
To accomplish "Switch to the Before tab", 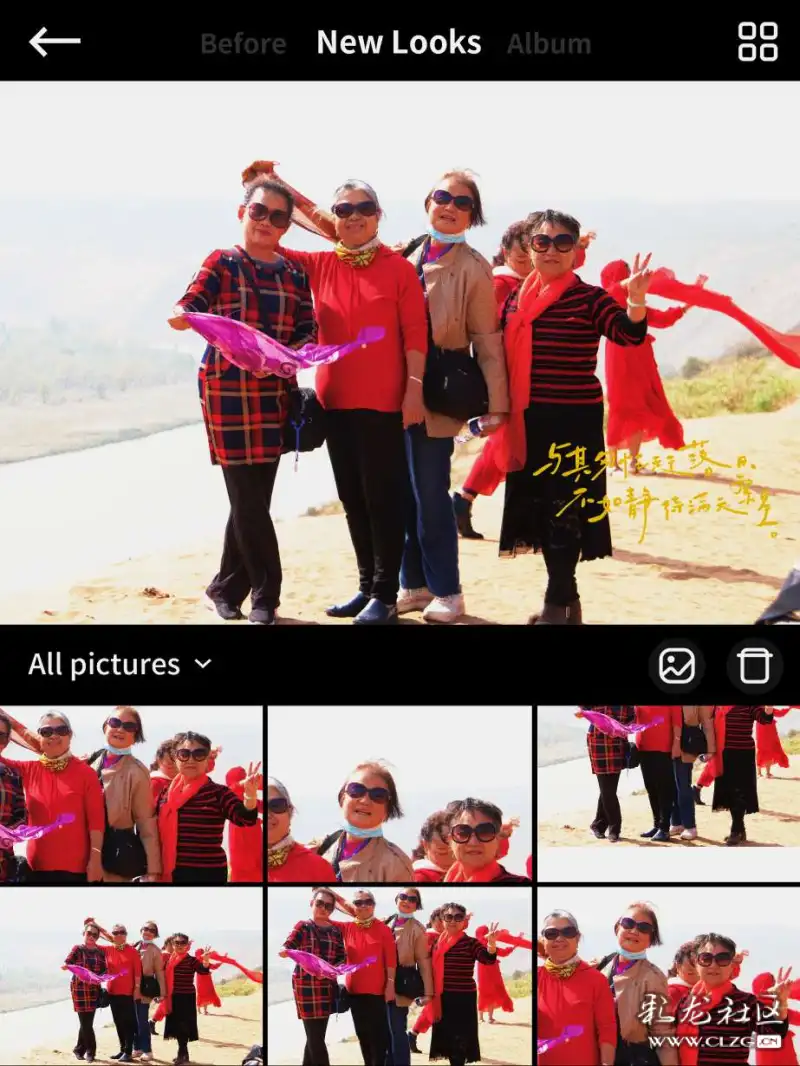I will 243,44.
